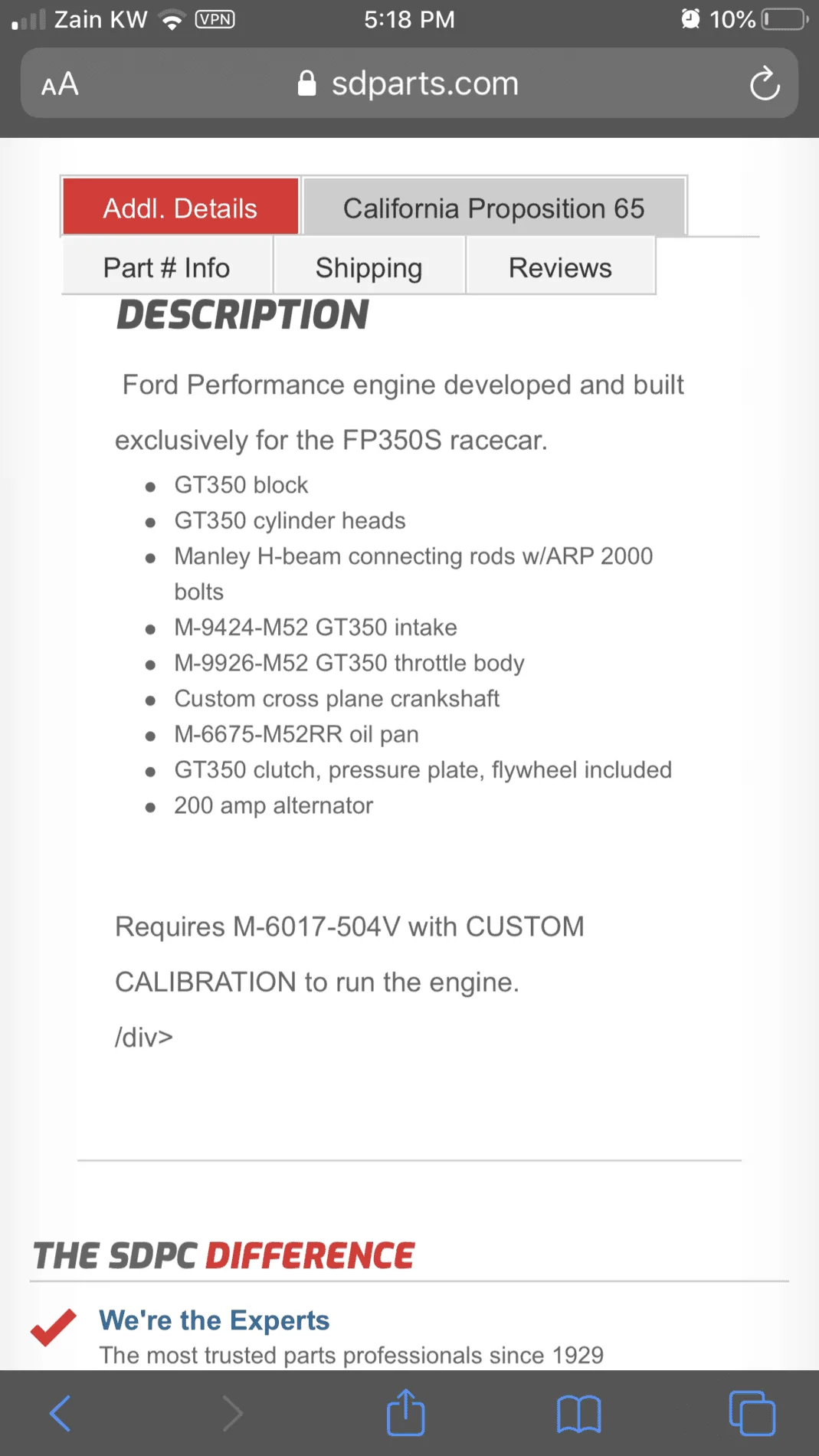The height and width of the screenshot is (1456, 819).
Task: Reload the page with the refresh icon
Action: click(x=764, y=84)
